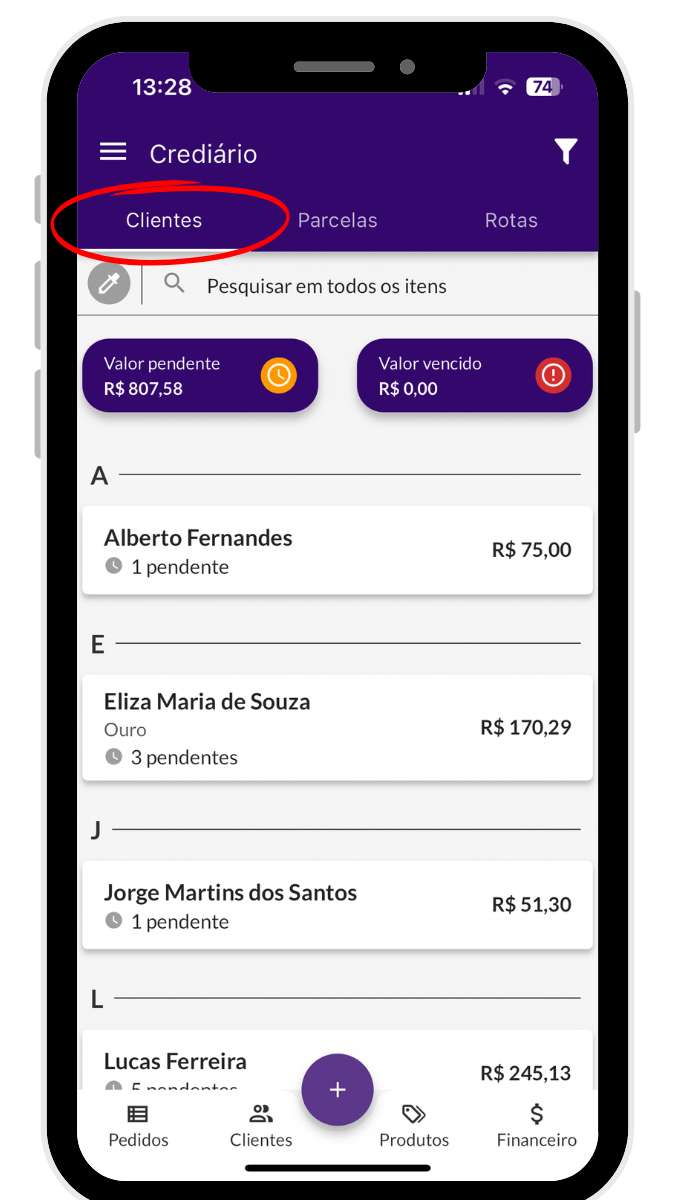Open Jorge Martins dos Santos' record
The width and height of the screenshot is (675, 1200).
click(x=336, y=905)
